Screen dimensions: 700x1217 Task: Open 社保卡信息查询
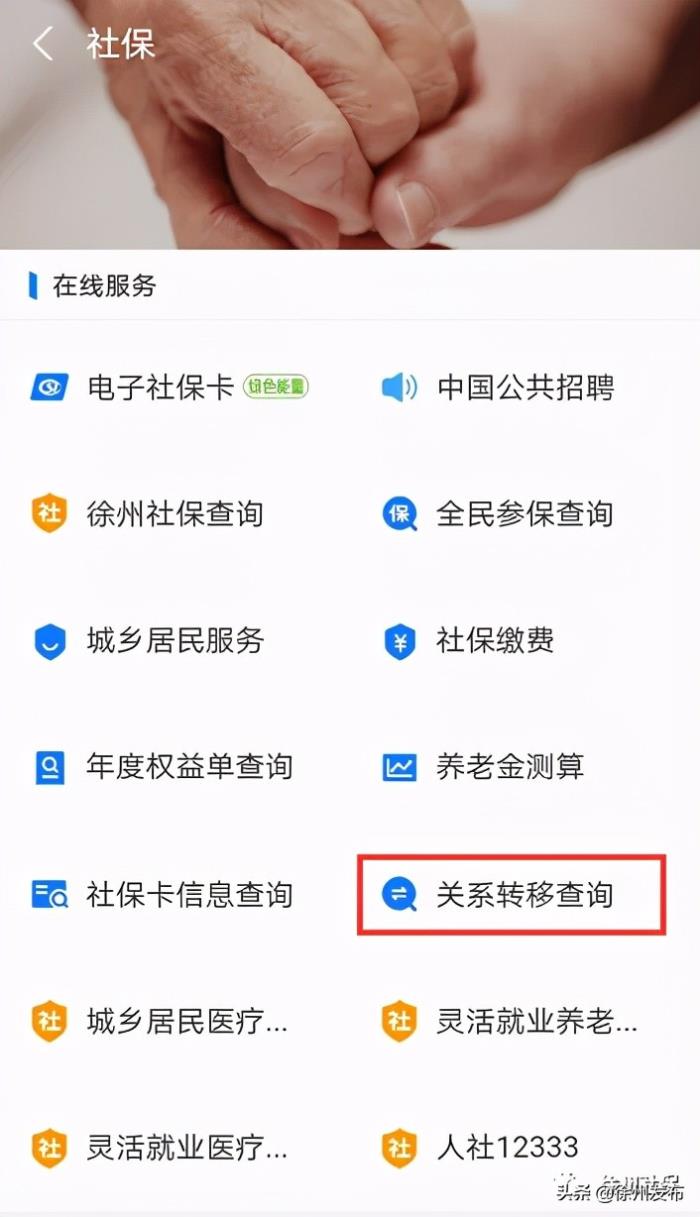click(189, 894)
